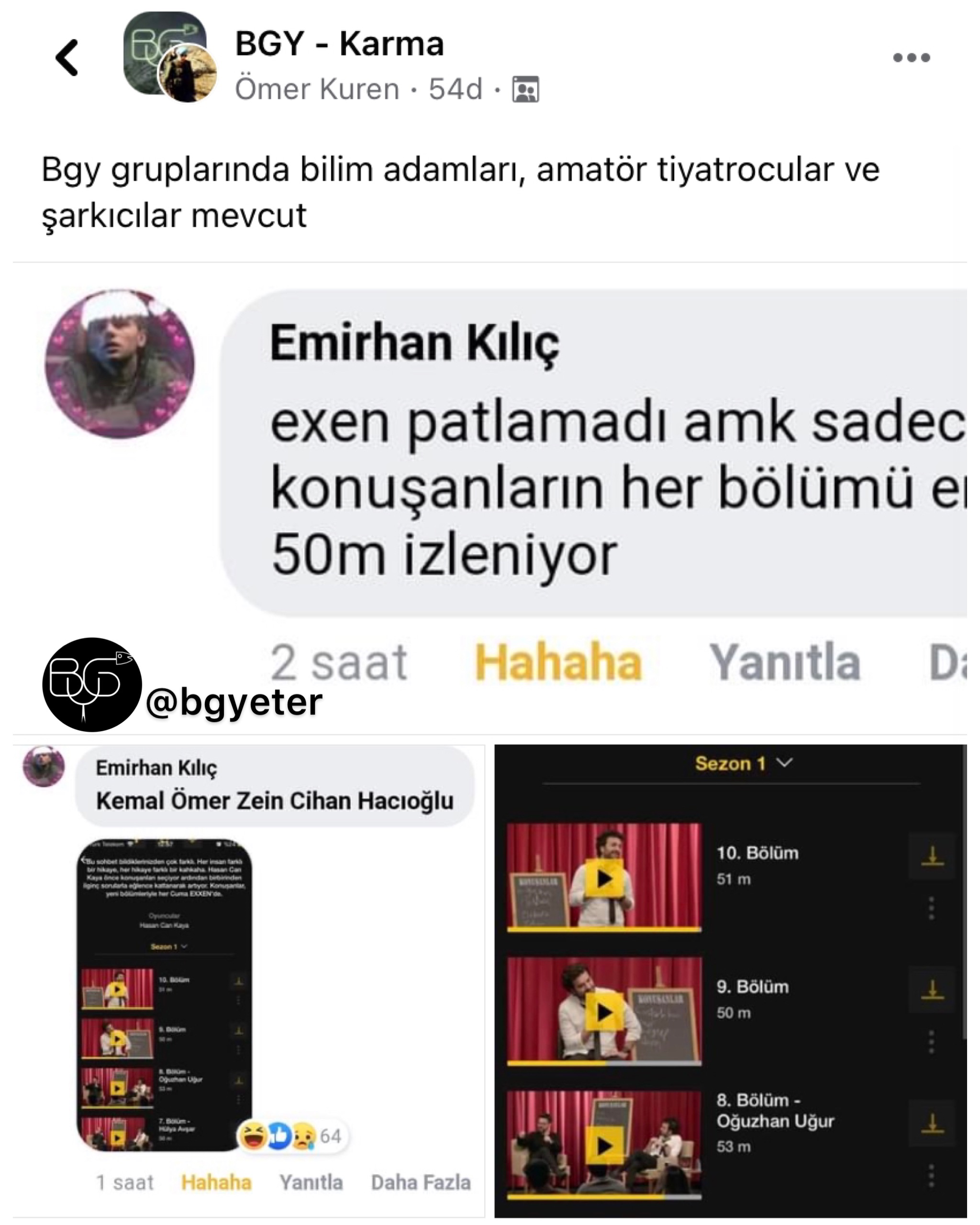View Ömer Kuren's profile
The height and width of the screenshot is (1225, 980).
pyautogui.click(x=317, y=89)
